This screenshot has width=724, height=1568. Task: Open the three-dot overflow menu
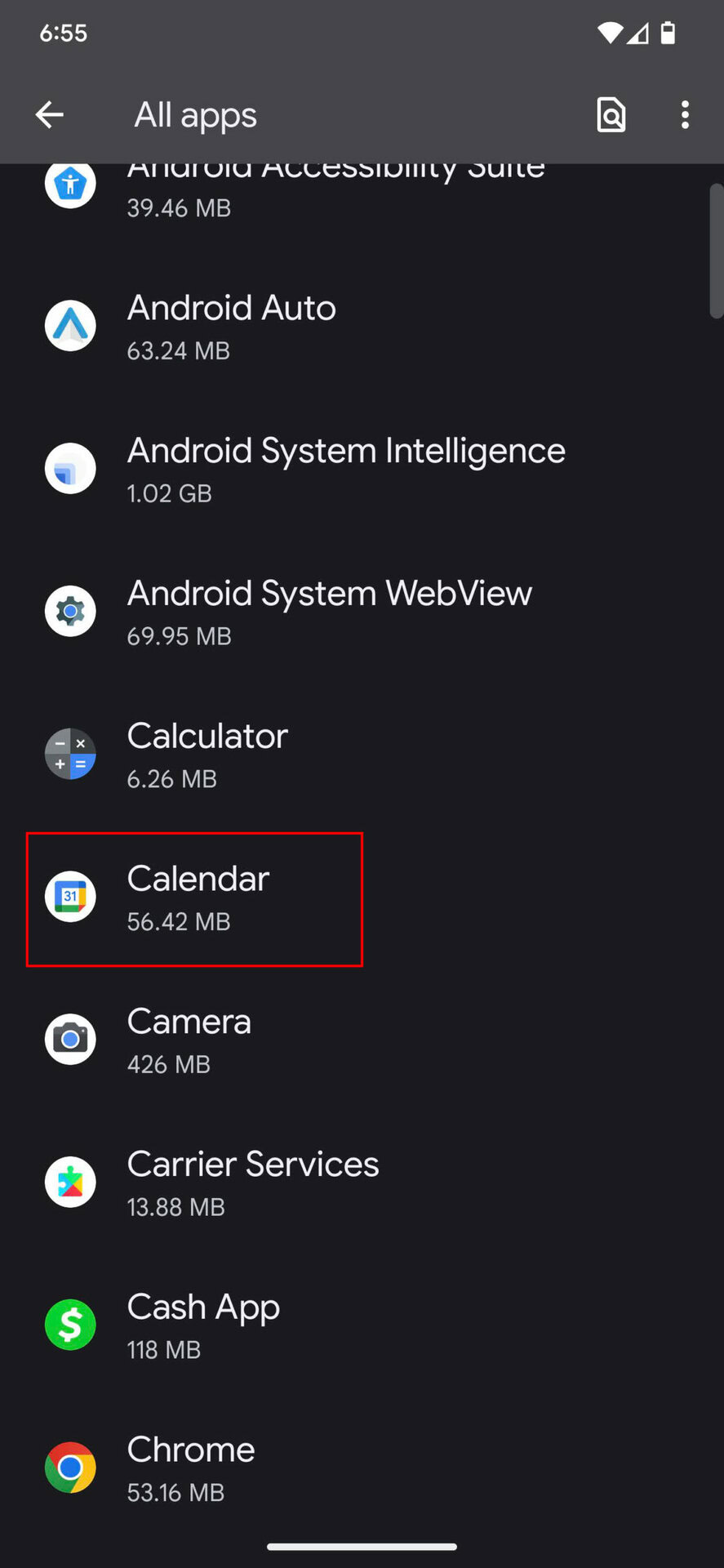tap(685, 115)
